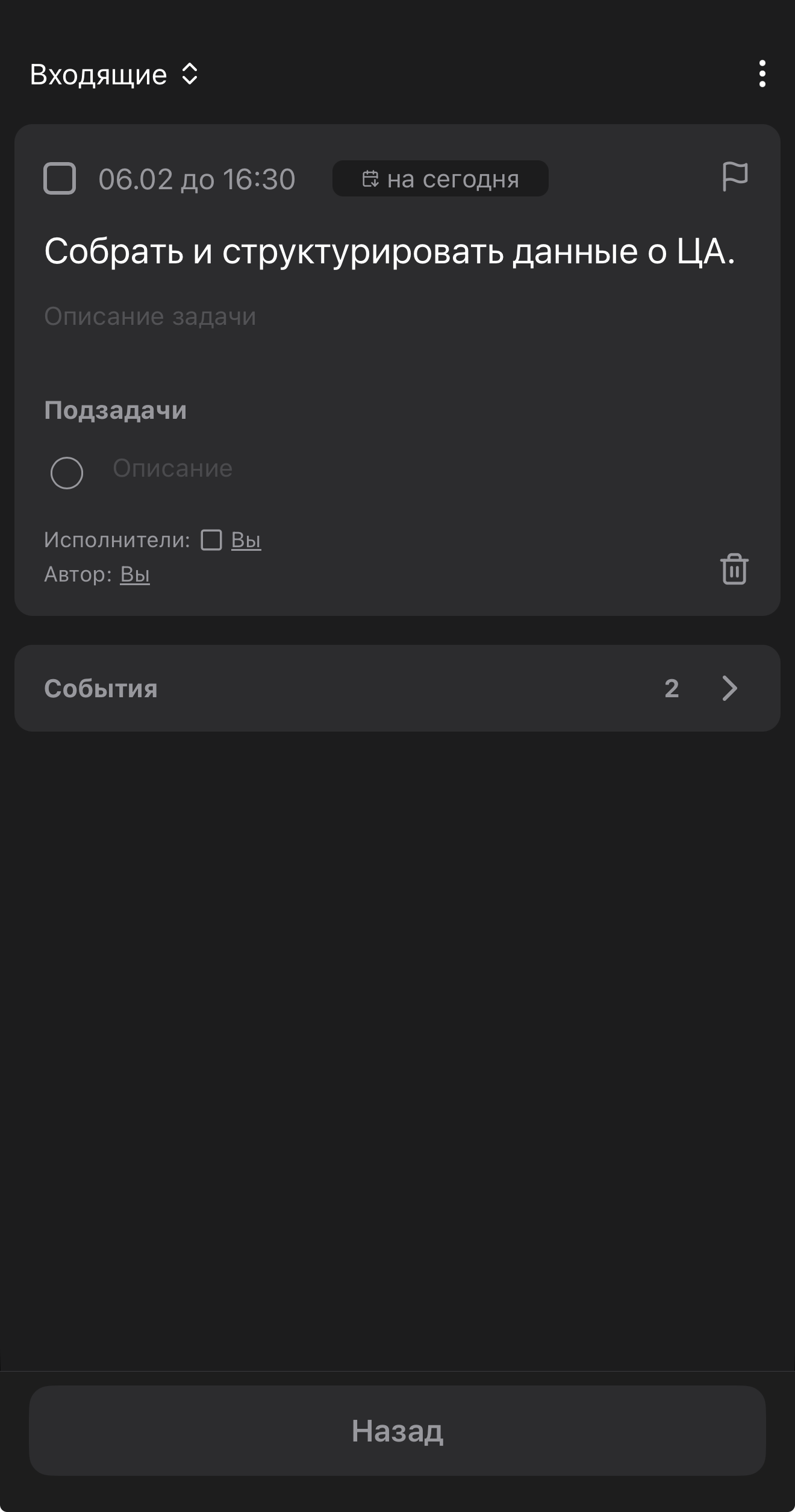Open the на сегодня reschedule dropdown
The height and width of the screenshot is (1512, 795).
[440, 178]
